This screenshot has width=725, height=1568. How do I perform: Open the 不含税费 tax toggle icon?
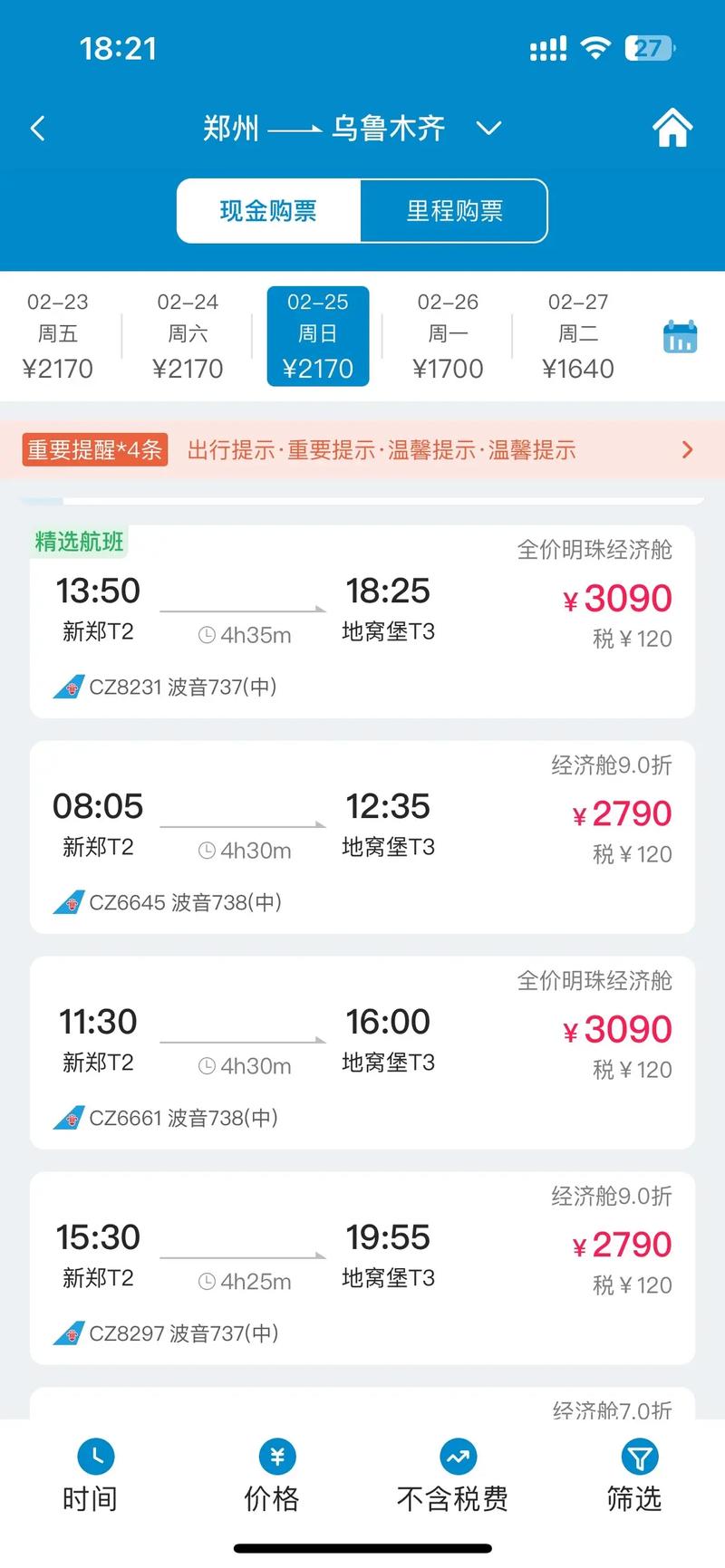459,1457
